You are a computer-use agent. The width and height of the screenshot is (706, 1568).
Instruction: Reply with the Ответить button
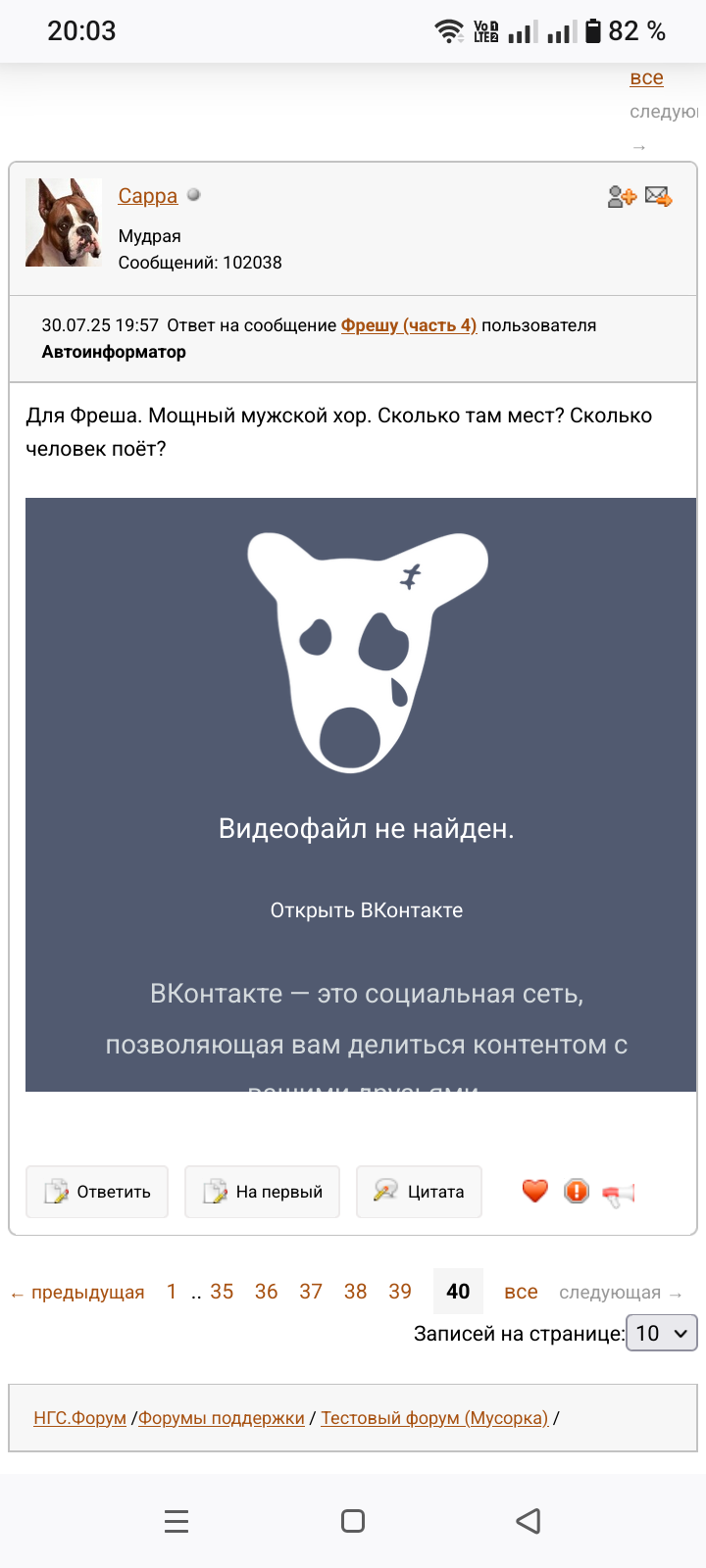pos(97,1192)
